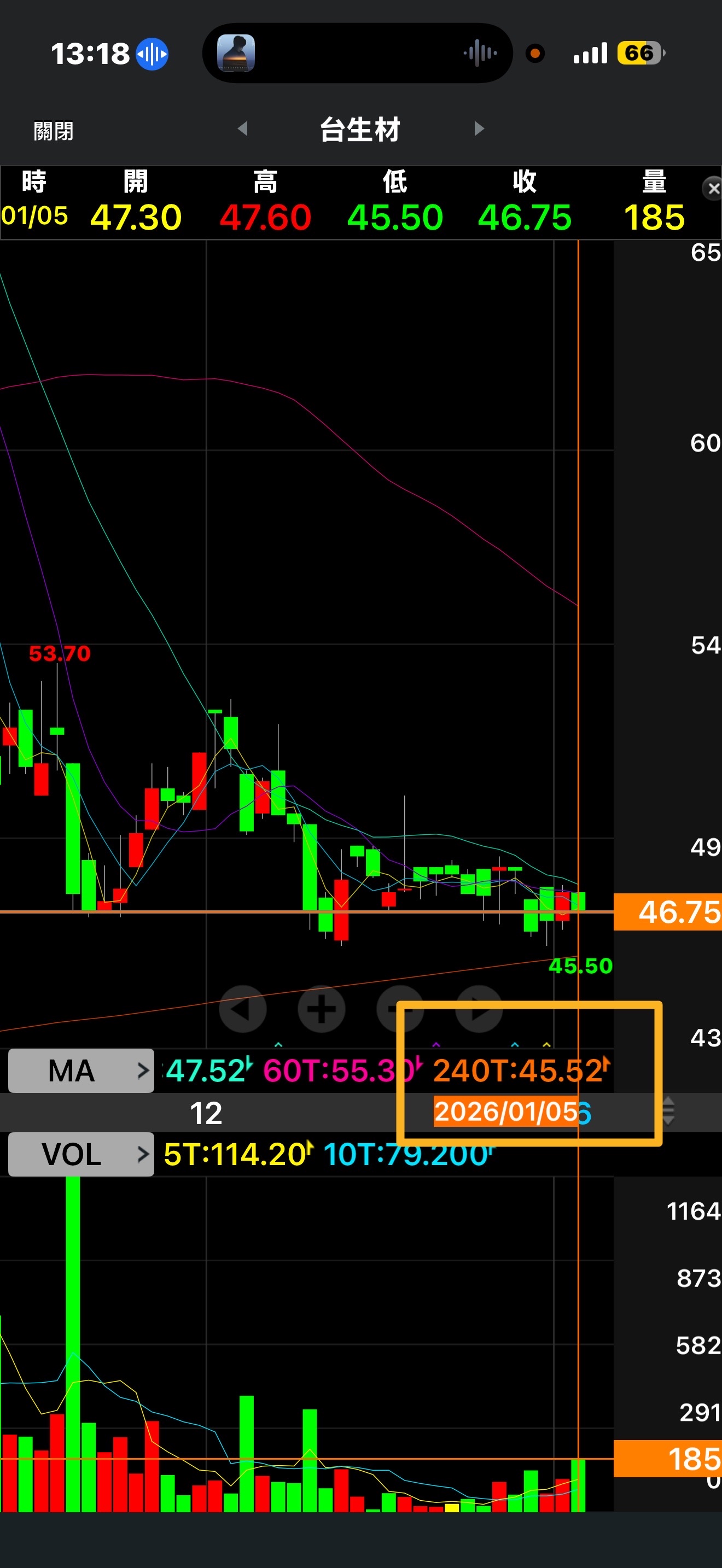Go to next stock with right arrow

479,128
